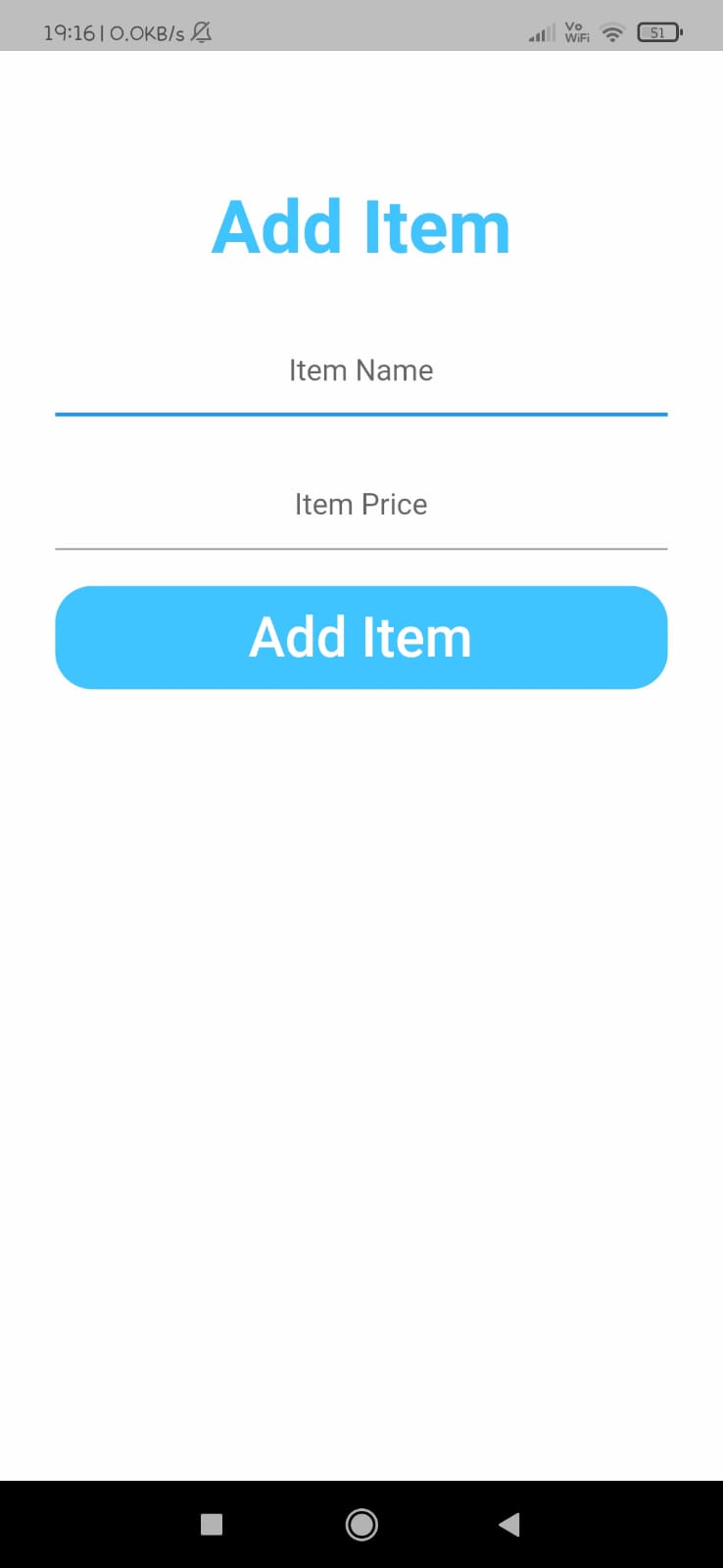Select the Item Price field
The image size is (723, 1568).
[361, 506]
